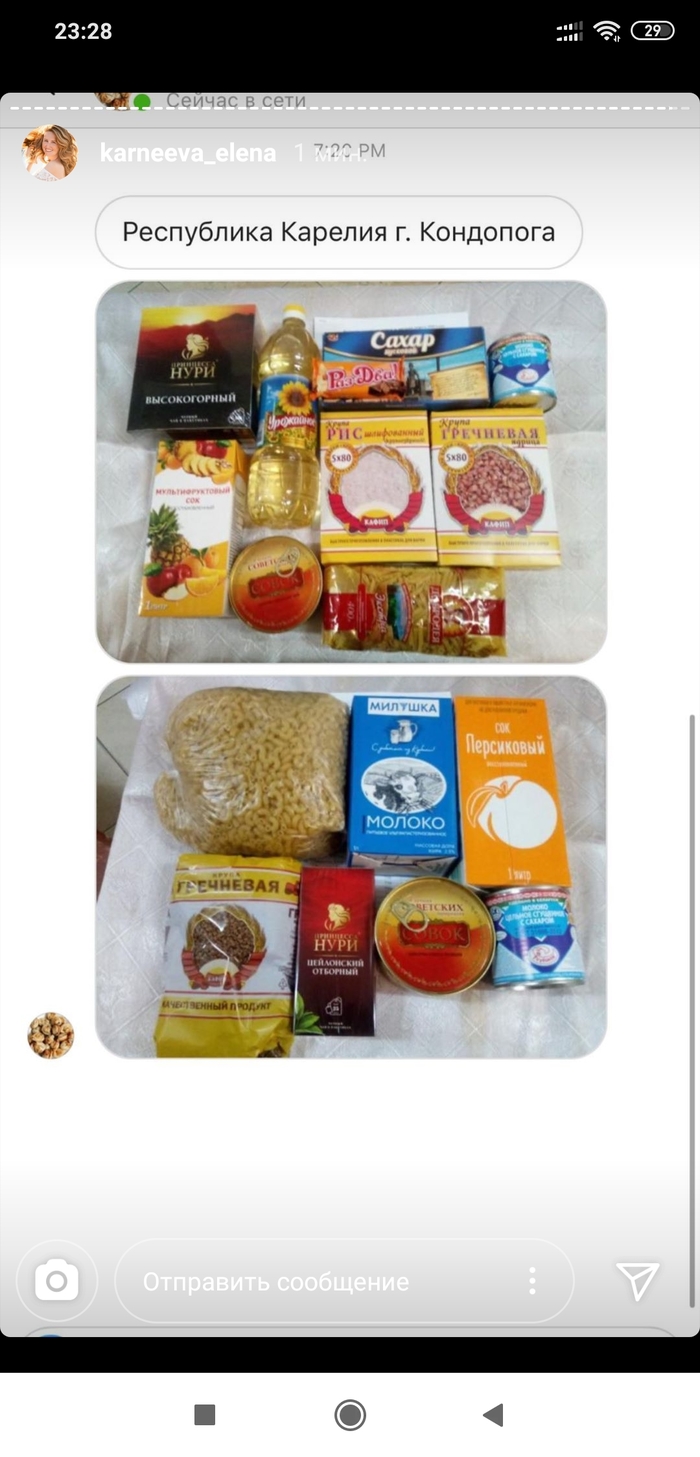700x1457 pixels.
Task: Open the camera to reply
Action: (x=57, y=1281)
